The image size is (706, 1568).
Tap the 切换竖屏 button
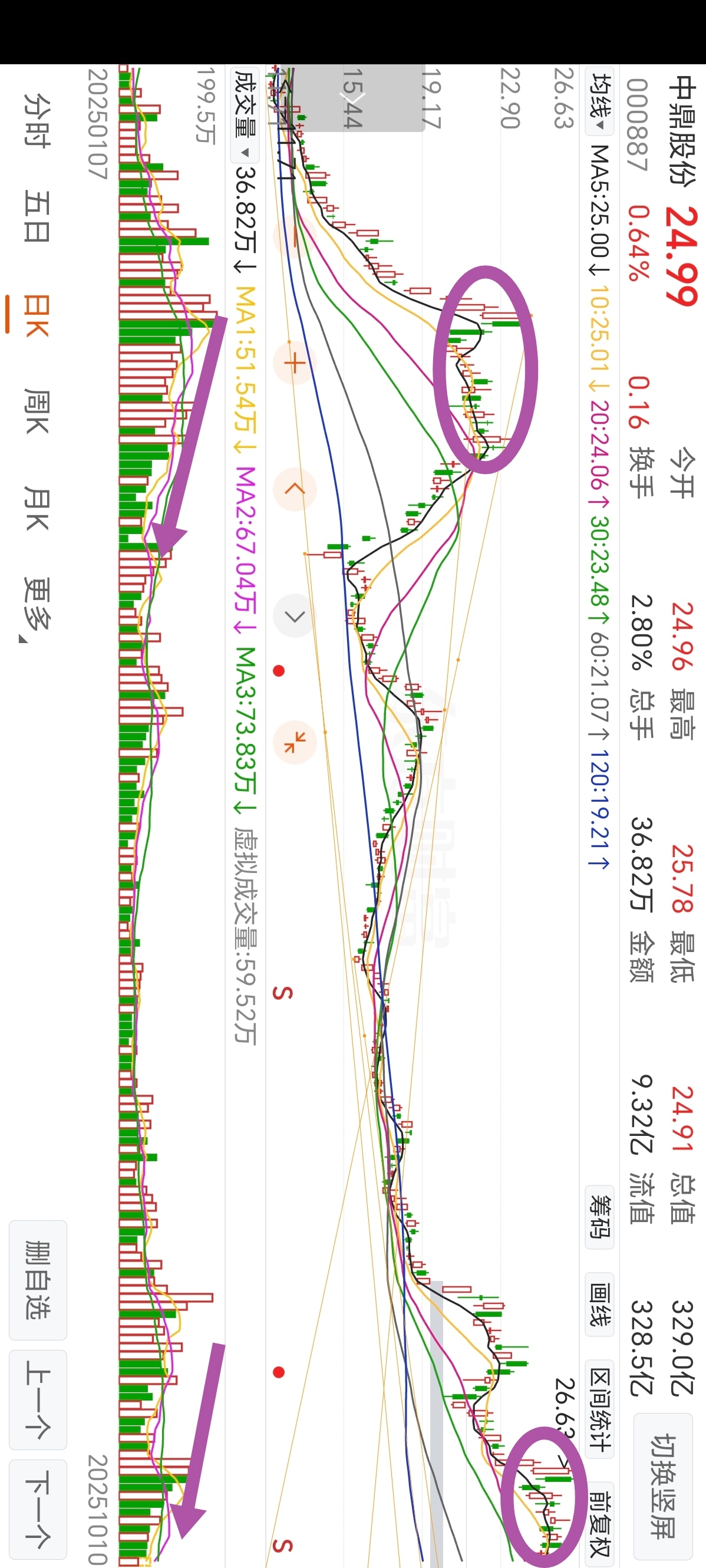point(664,1485)
